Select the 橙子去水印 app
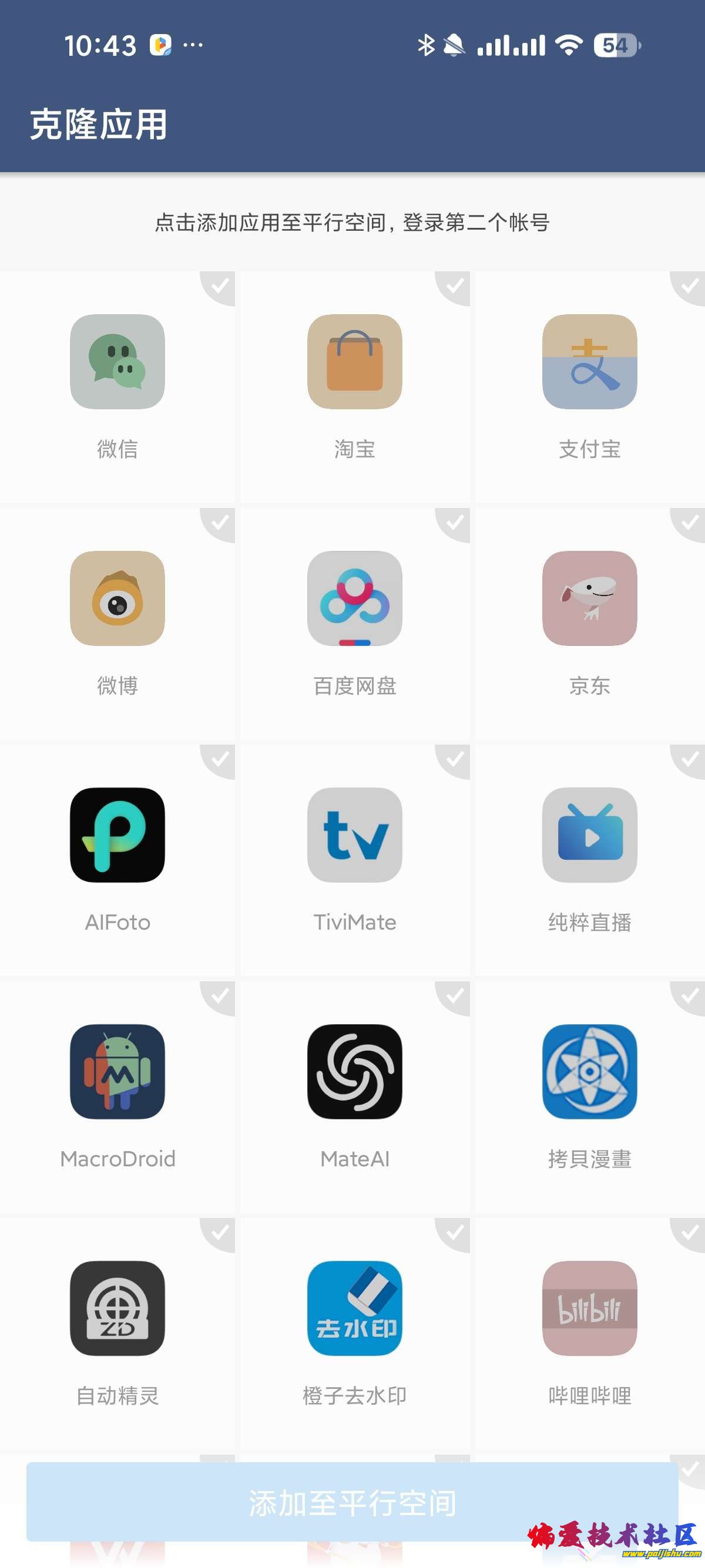This screenshot has height=1568, width=705. point(354,1333)
